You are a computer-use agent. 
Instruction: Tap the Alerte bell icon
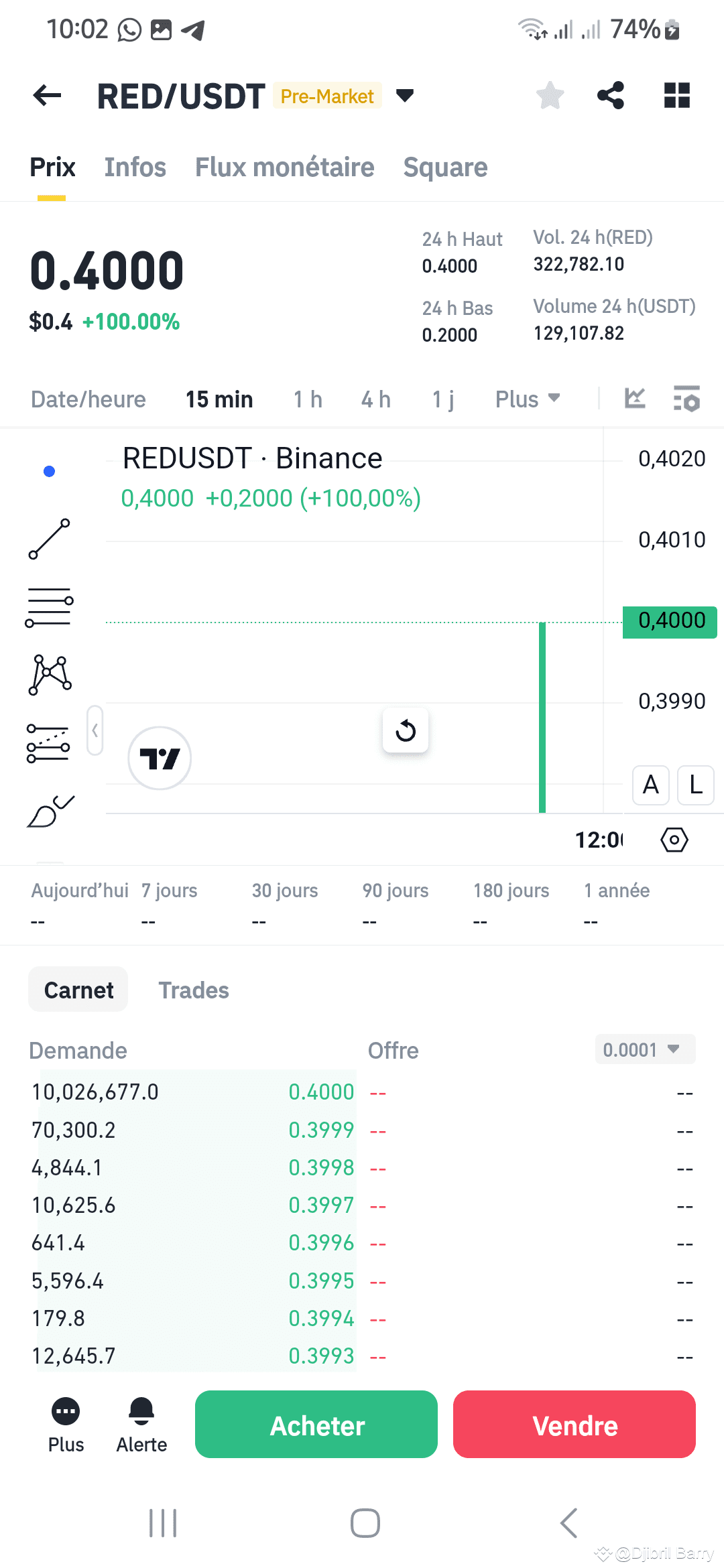140,1410
